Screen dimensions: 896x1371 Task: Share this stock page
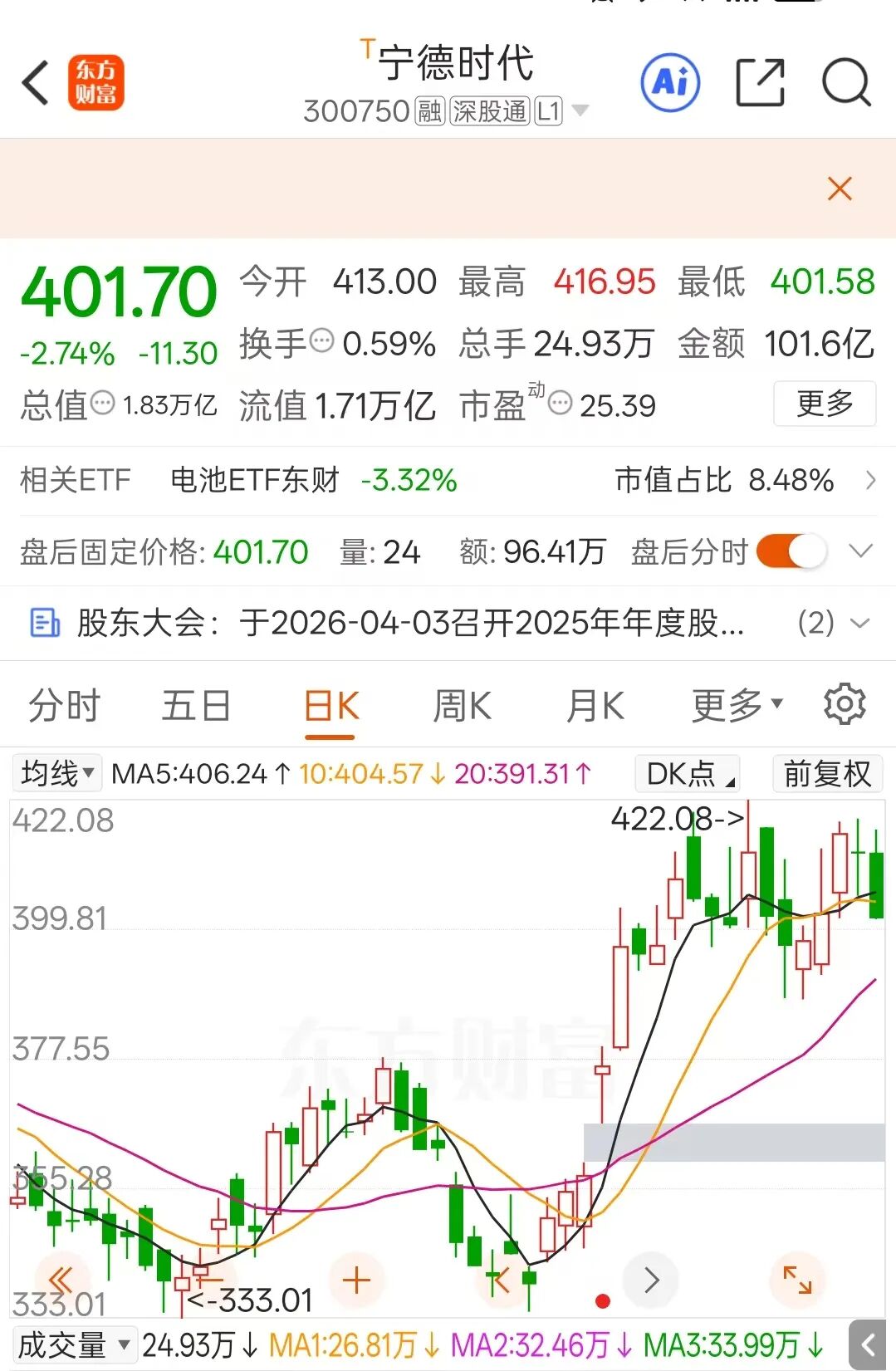click(x=760, y=83)
